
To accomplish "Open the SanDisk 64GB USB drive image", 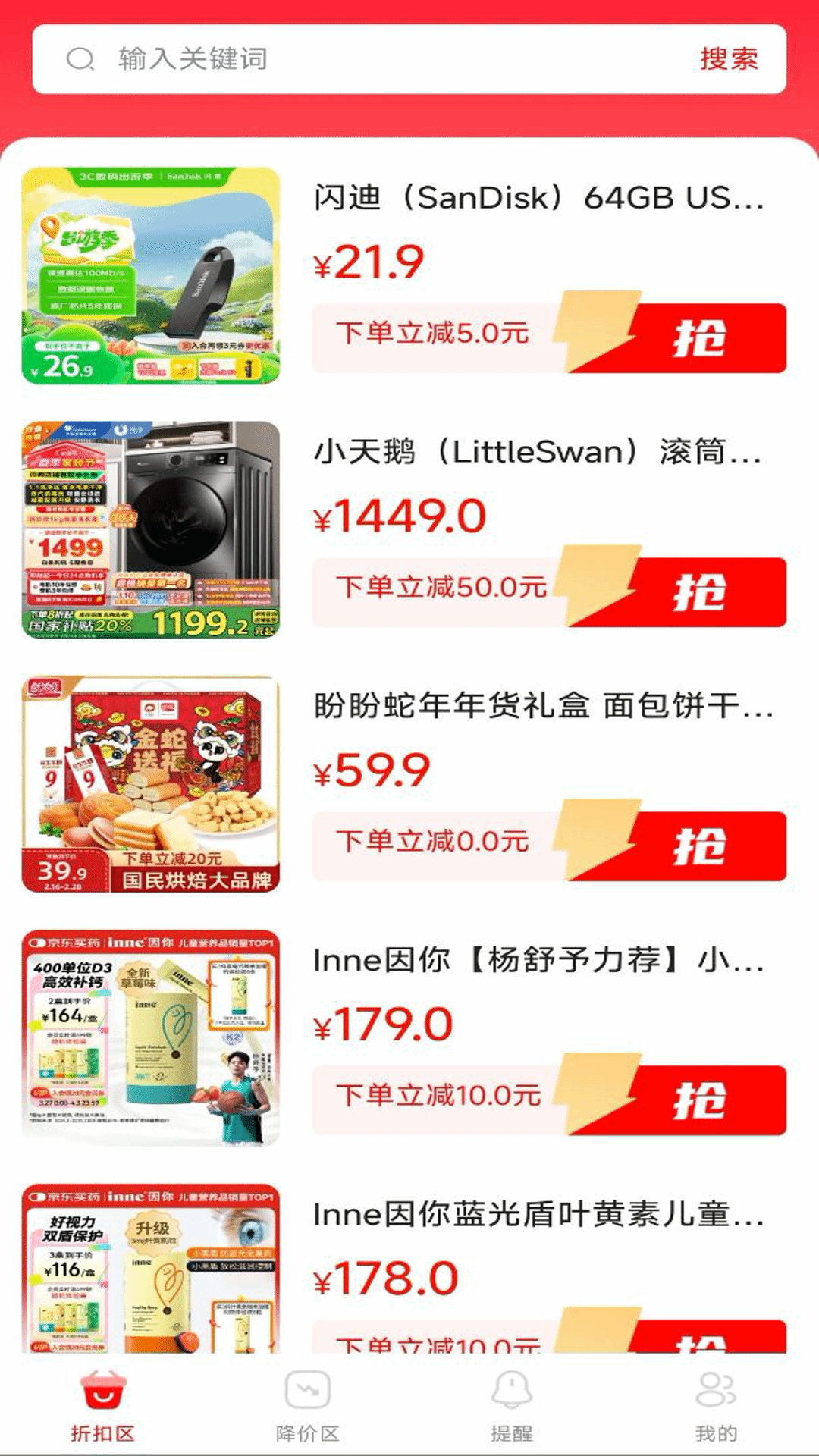I will [150, 276].
